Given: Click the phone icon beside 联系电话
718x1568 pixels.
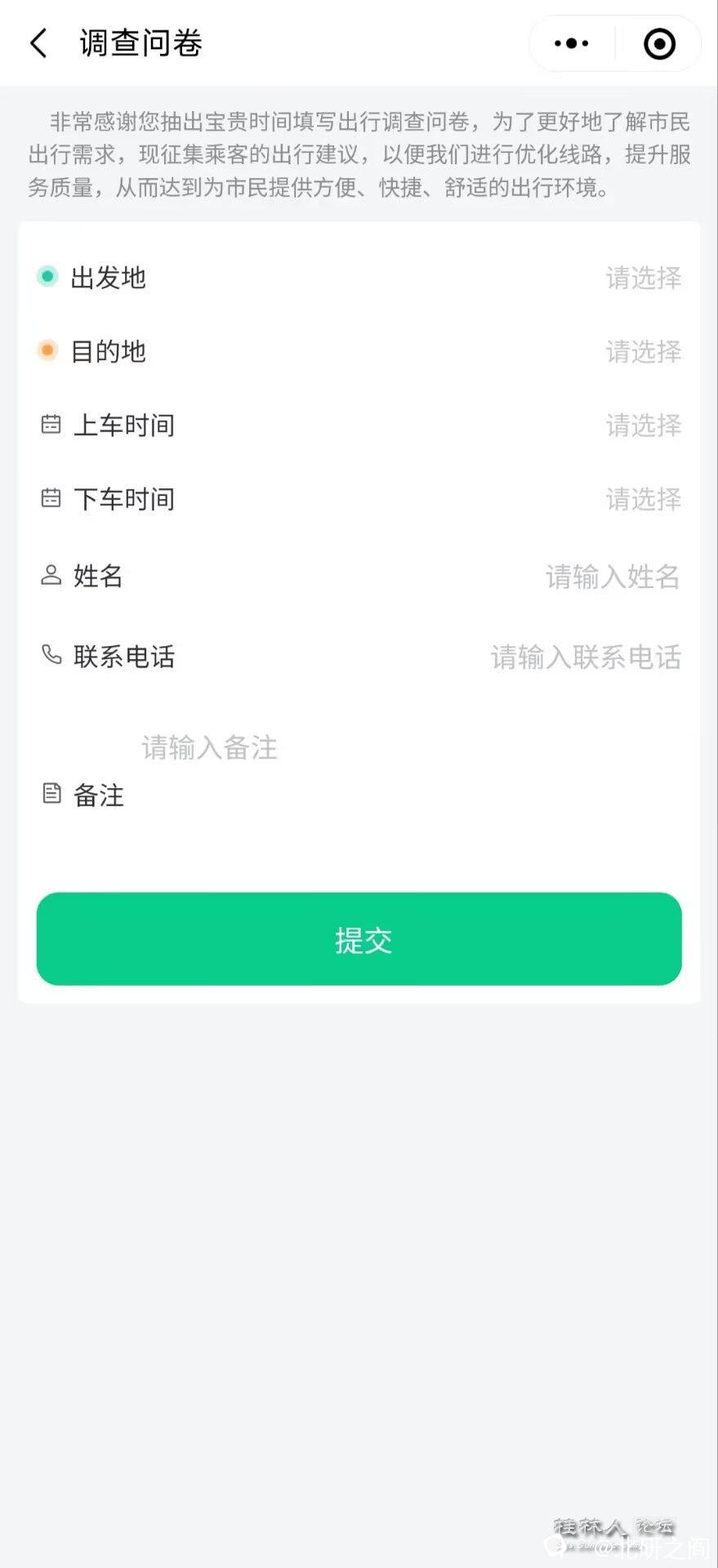Looking at the screenshot, I should click(50, 656).
